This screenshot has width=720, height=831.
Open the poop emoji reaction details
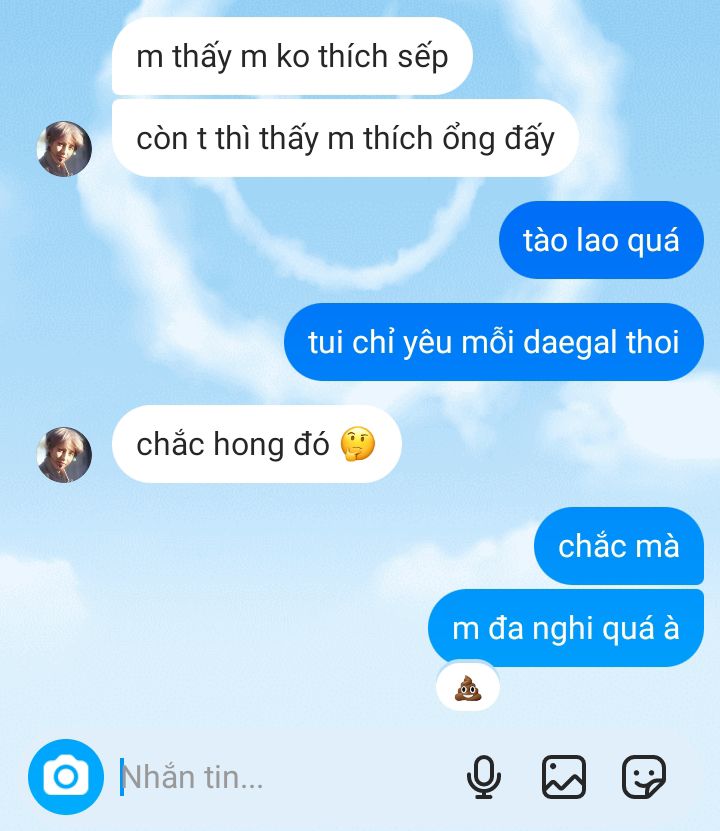(467, 688)
